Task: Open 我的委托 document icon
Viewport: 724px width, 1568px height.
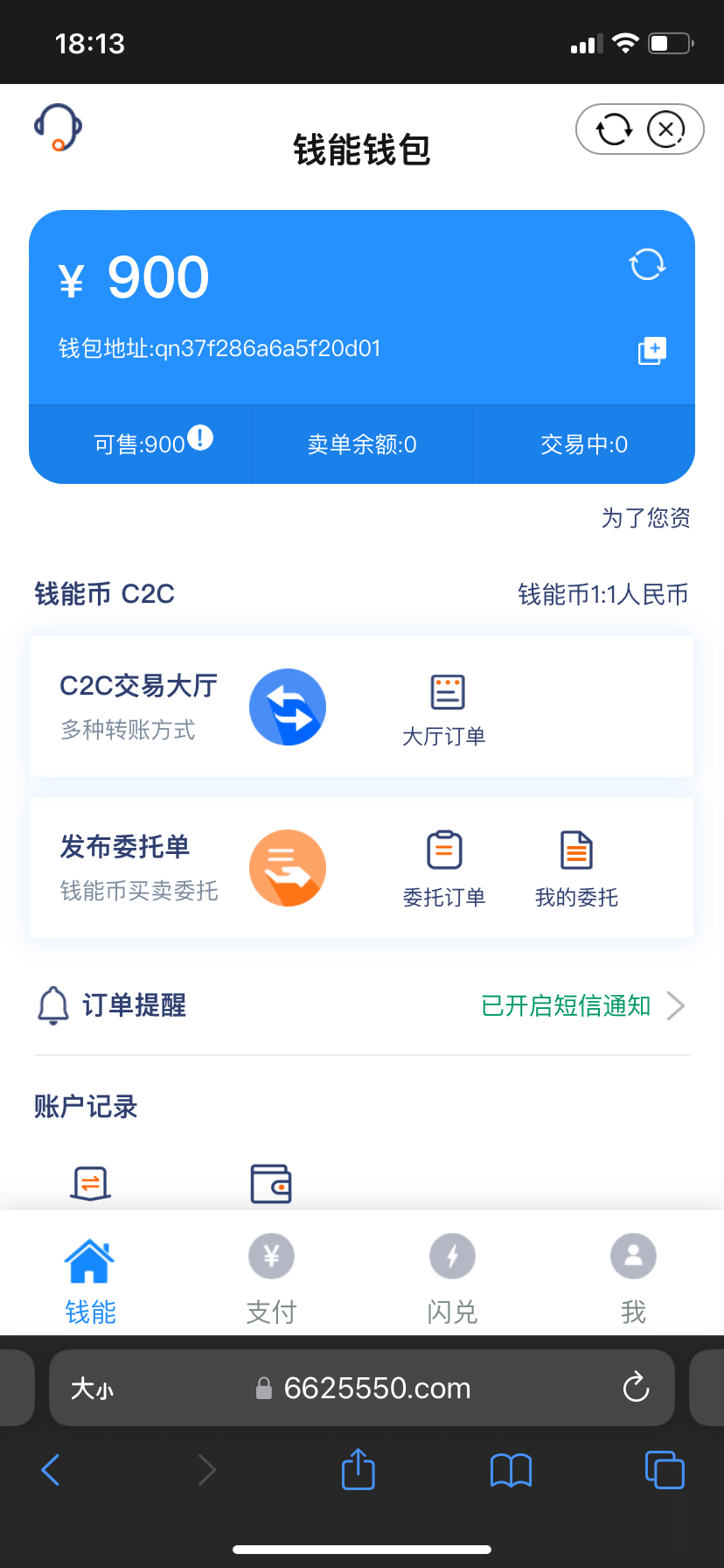Action: (574, 850)
